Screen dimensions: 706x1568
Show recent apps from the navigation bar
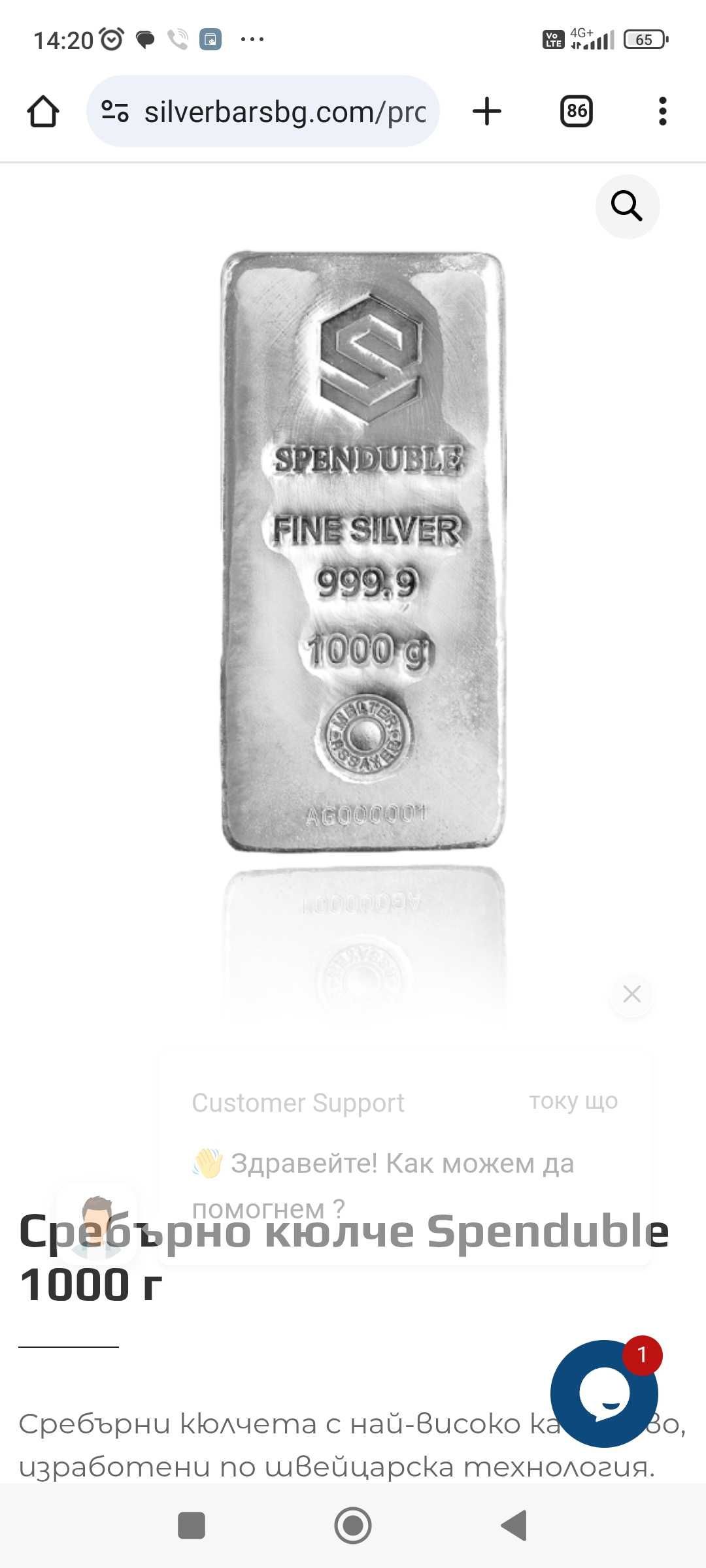coord(192,1526)
